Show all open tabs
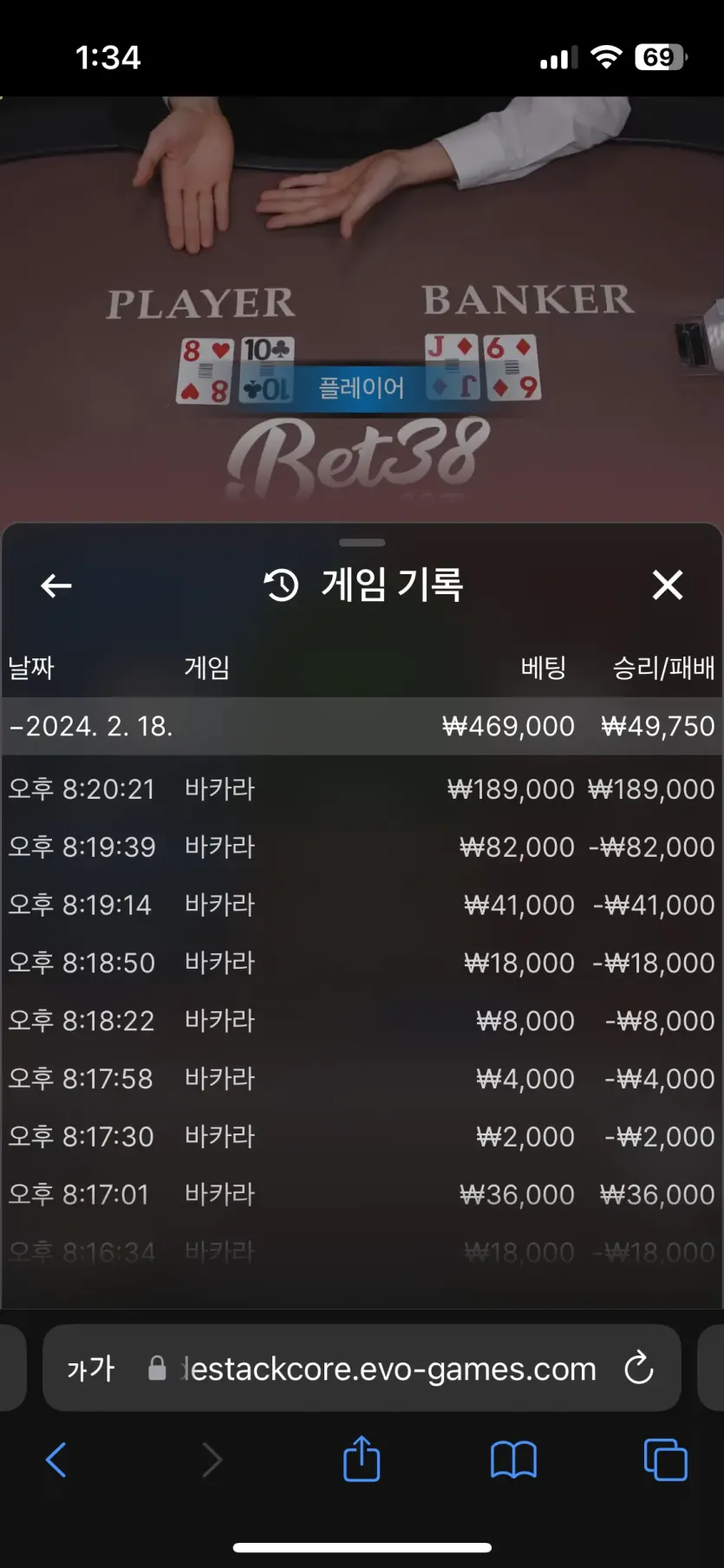 pos(666,1460)
